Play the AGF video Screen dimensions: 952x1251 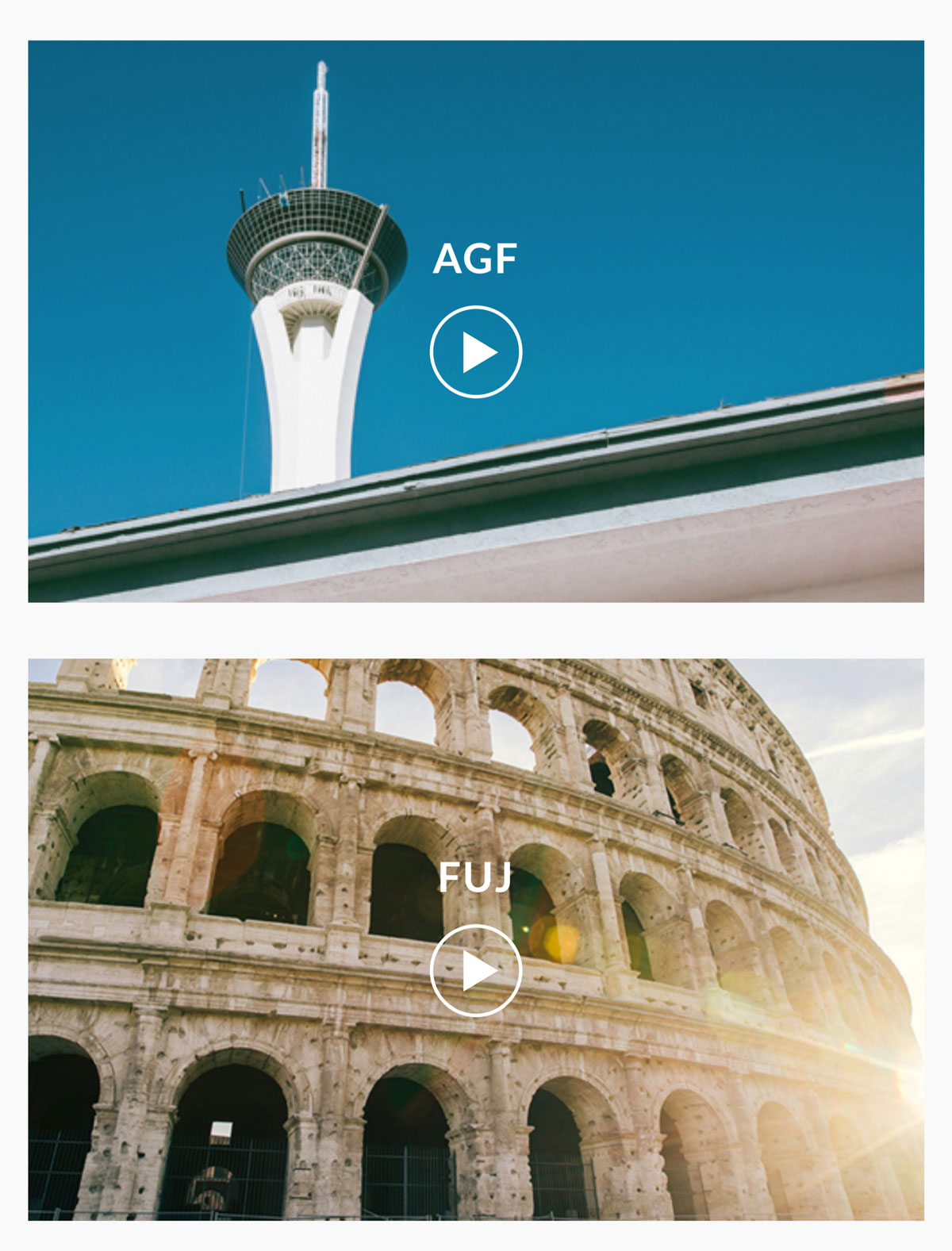click(476, 351)
